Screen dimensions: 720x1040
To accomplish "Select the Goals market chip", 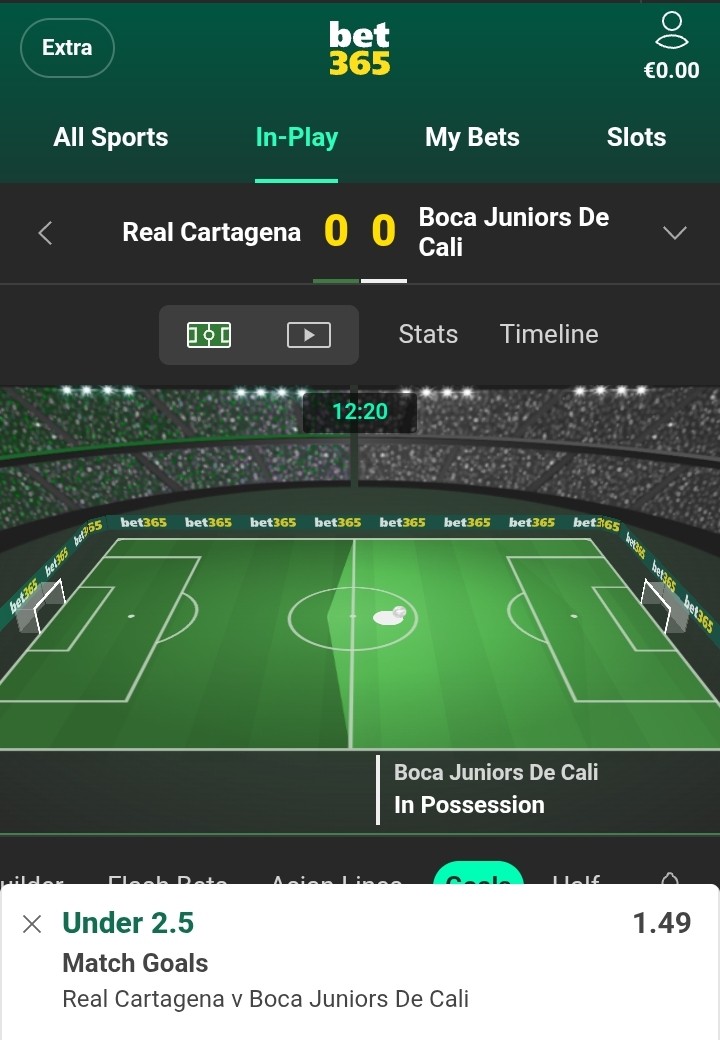I will (478, 875).
